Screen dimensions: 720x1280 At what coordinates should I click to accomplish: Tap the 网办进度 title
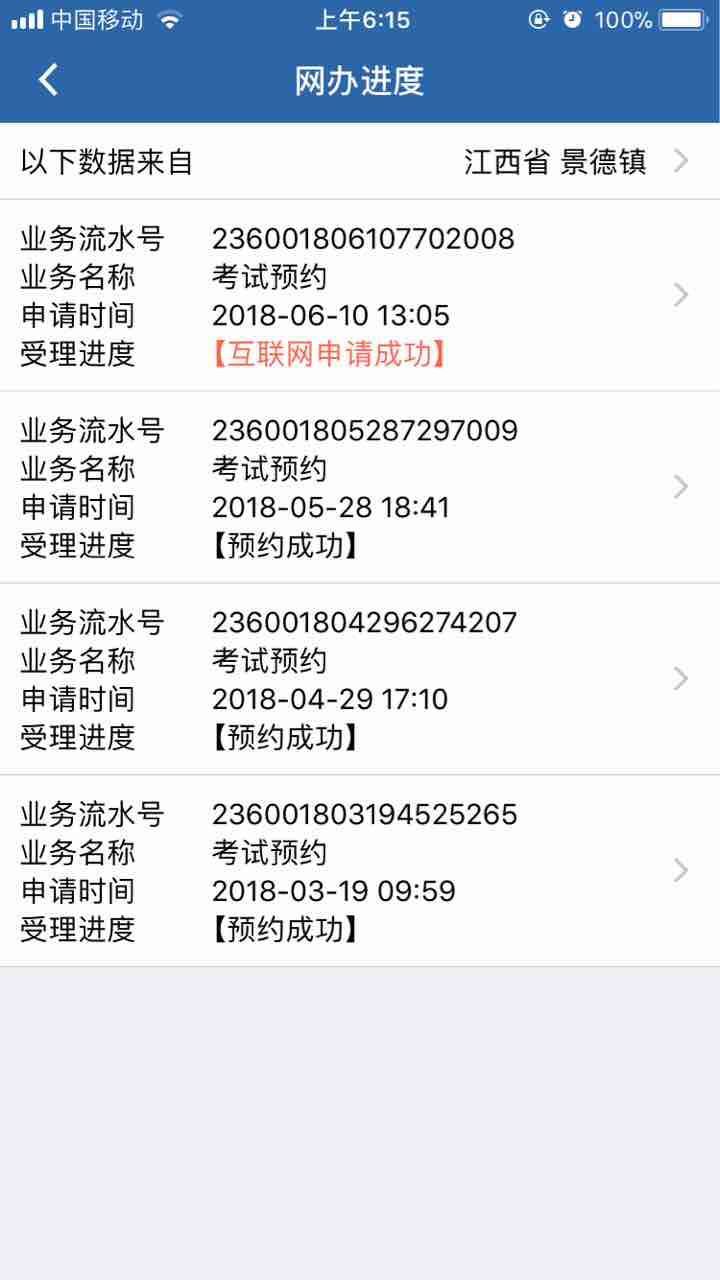click(x=360, y=83)
